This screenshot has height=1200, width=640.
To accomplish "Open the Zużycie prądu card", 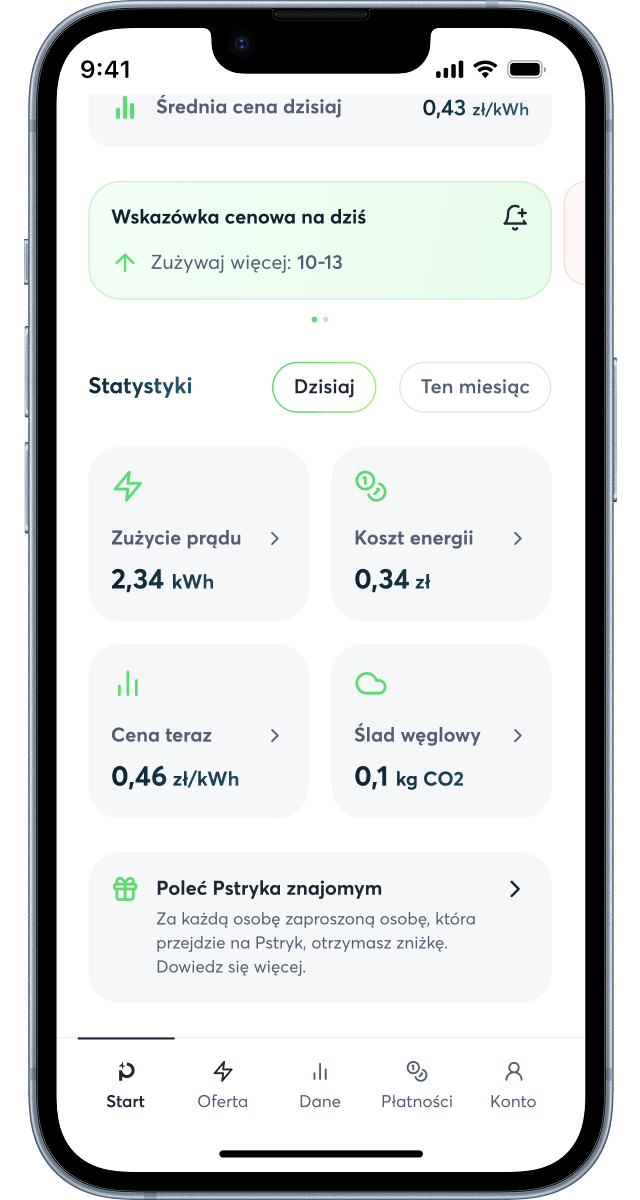I will click(x=198, y=533).
